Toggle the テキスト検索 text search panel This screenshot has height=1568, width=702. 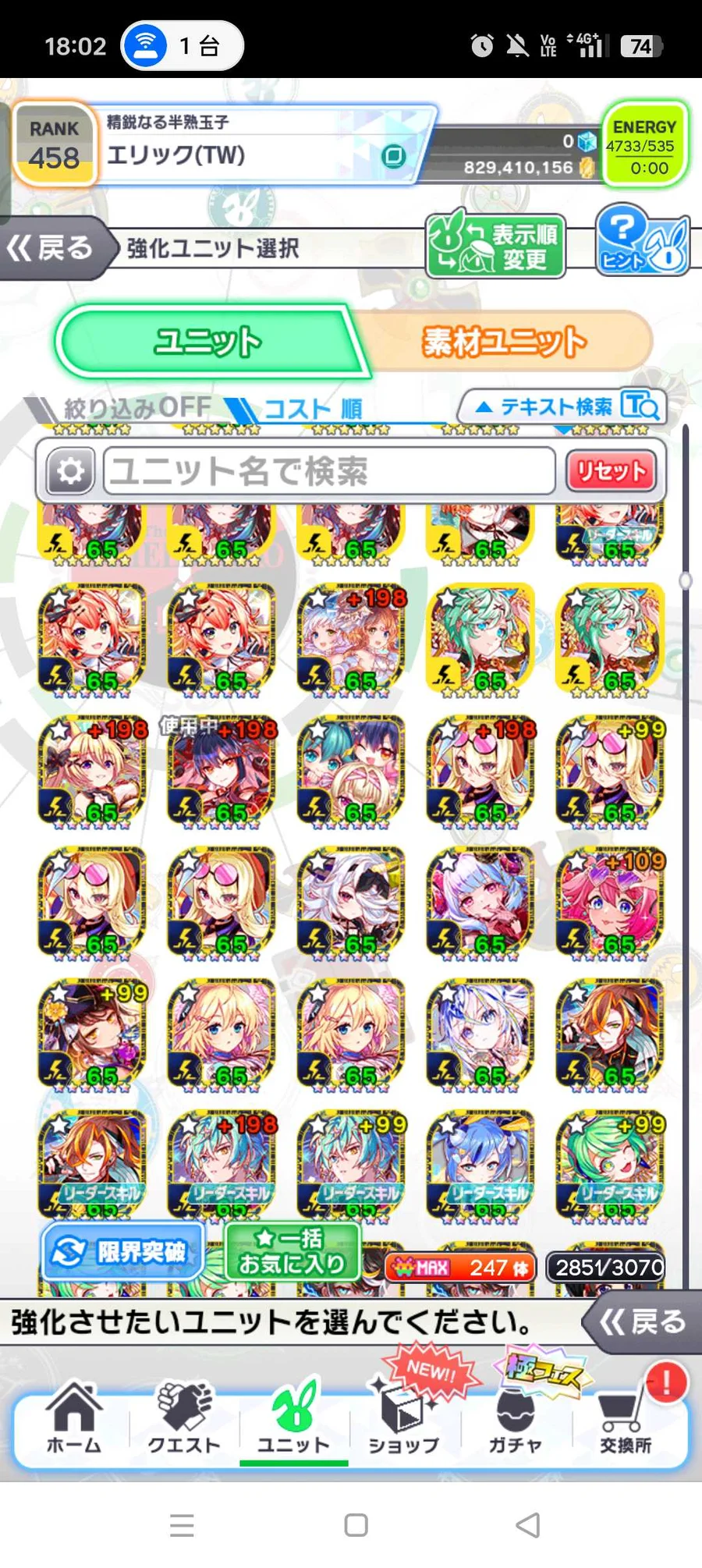tap(563, 406)
